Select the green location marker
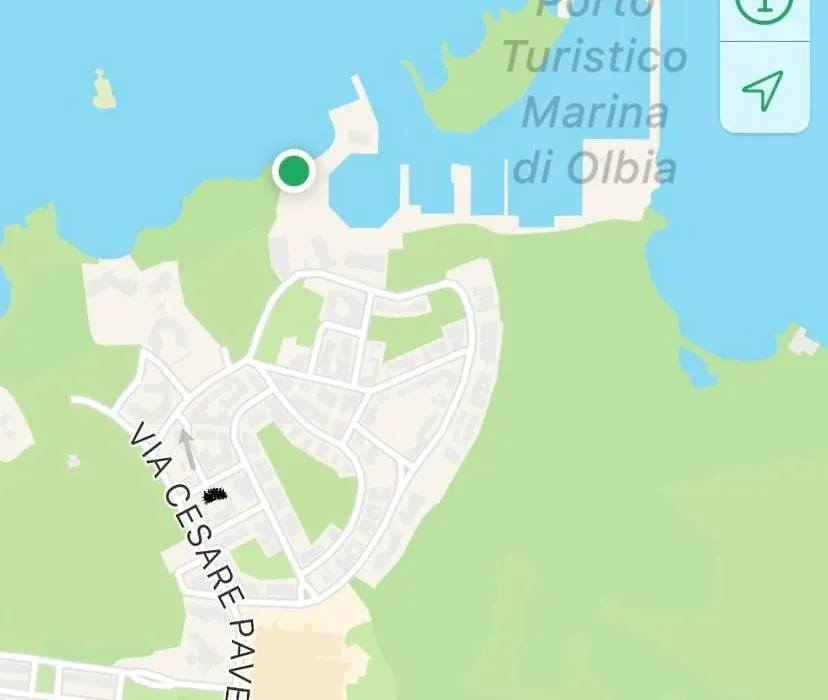Image resolution: width=828 pixels, height=700 pixels. click(x=293, y=171)
